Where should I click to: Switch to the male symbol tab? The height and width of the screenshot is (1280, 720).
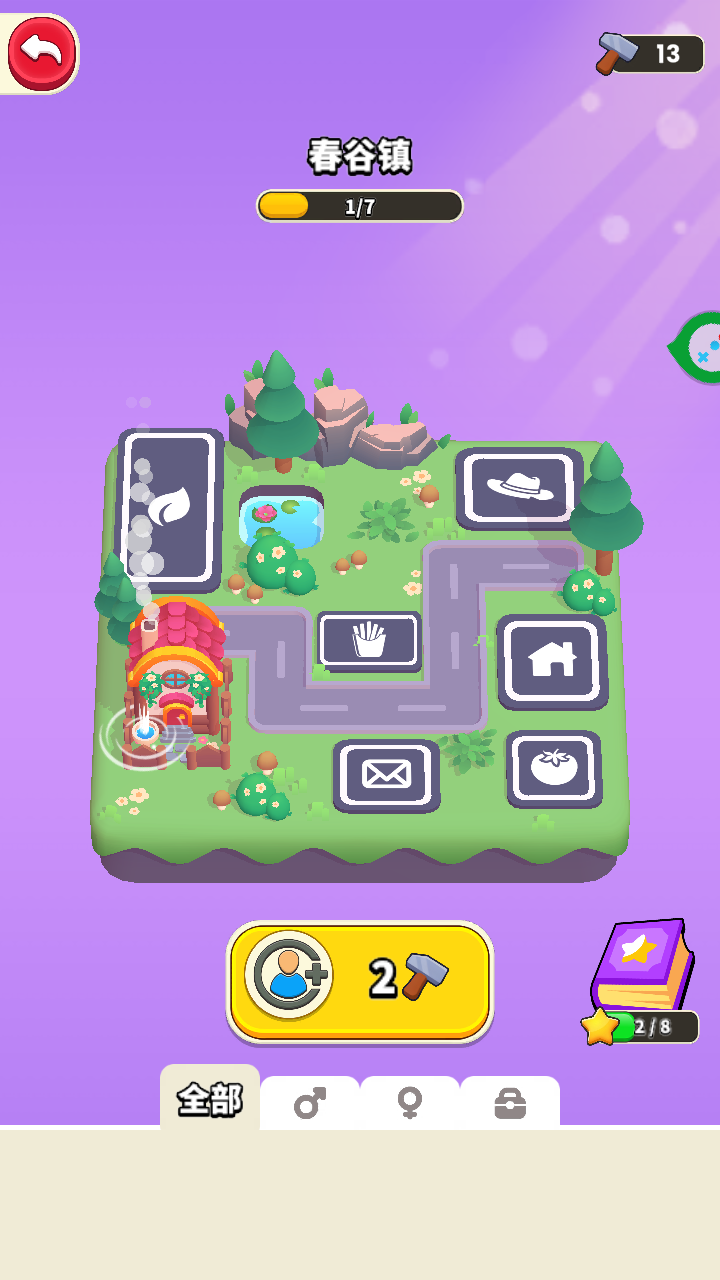pyautogui.click(x=309, y=1104)
